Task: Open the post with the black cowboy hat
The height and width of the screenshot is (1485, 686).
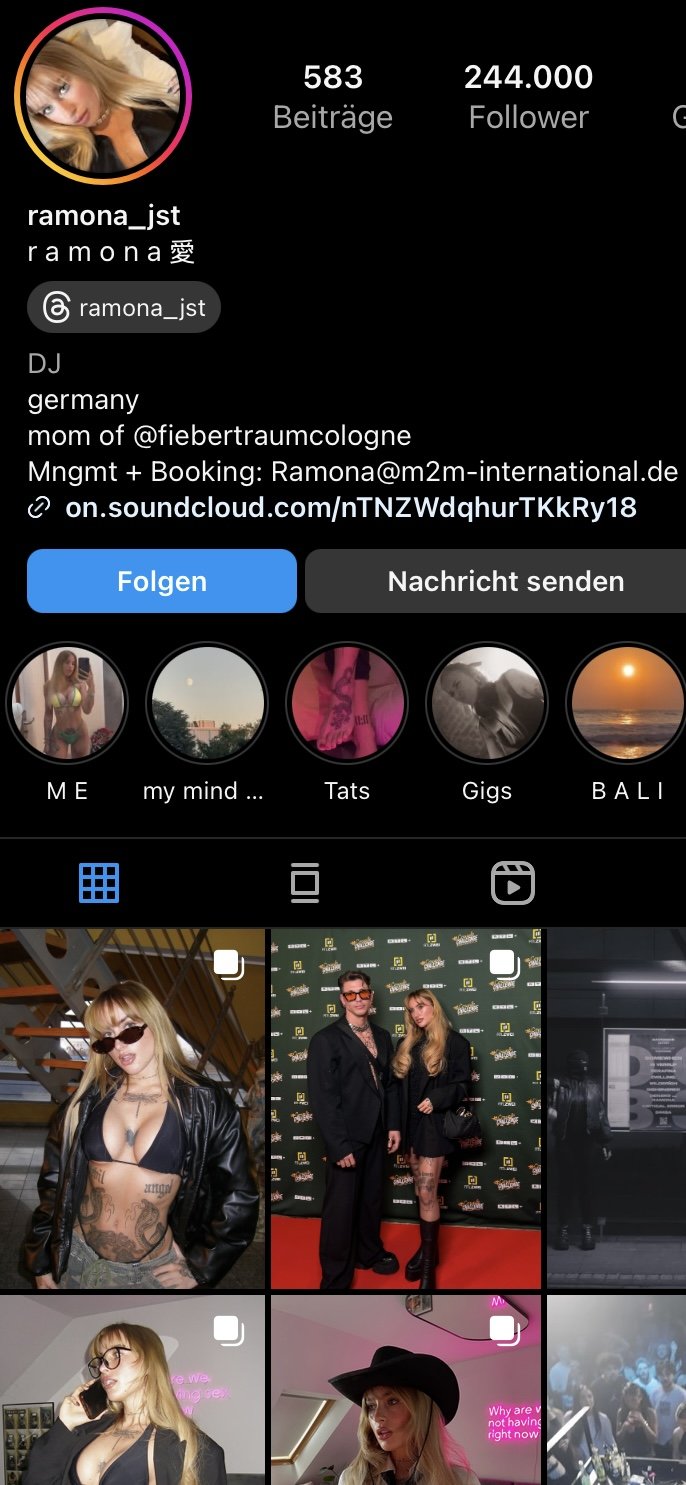Action: coord(406,1390)
